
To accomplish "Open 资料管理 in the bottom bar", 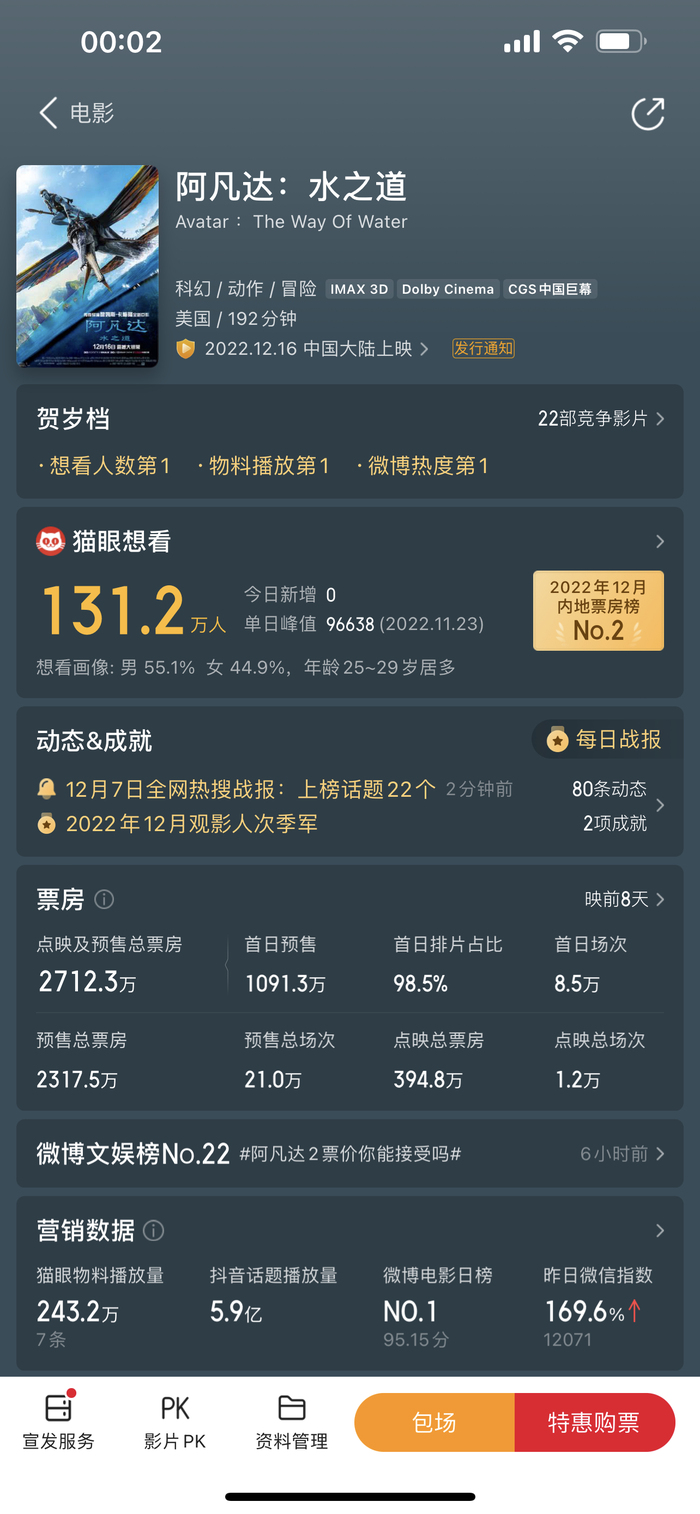I will 291,1422.
